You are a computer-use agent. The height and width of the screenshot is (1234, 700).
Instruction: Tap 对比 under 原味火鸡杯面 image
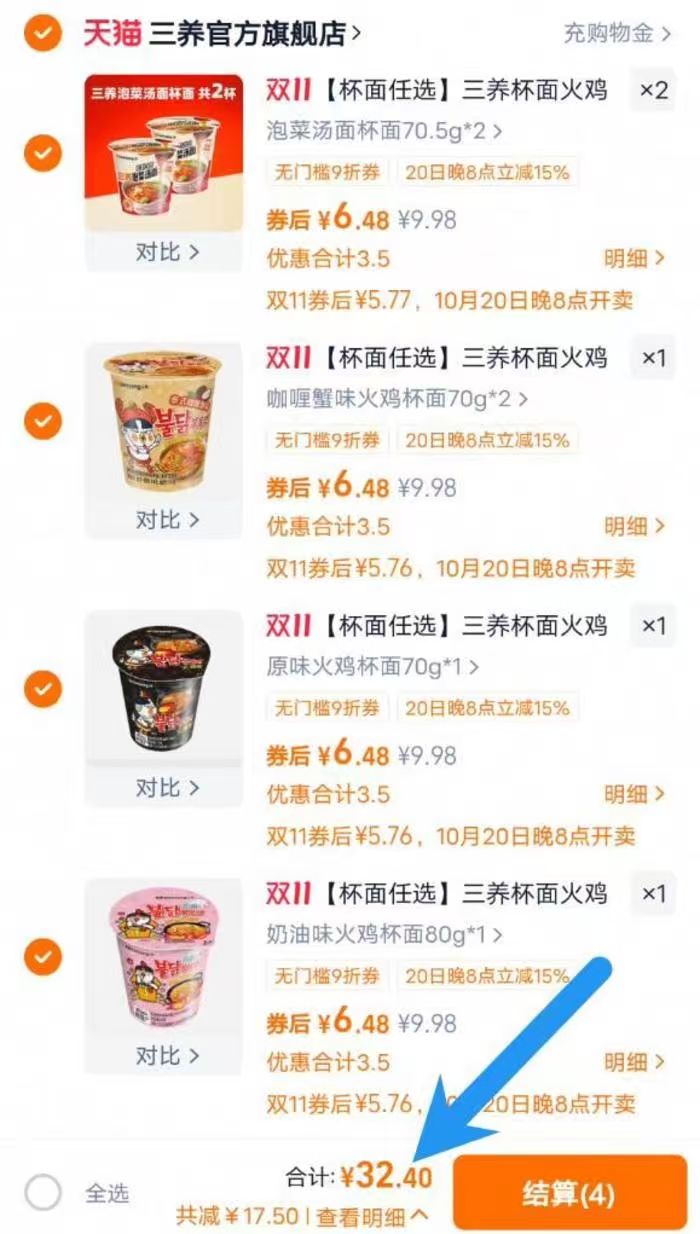166,788
